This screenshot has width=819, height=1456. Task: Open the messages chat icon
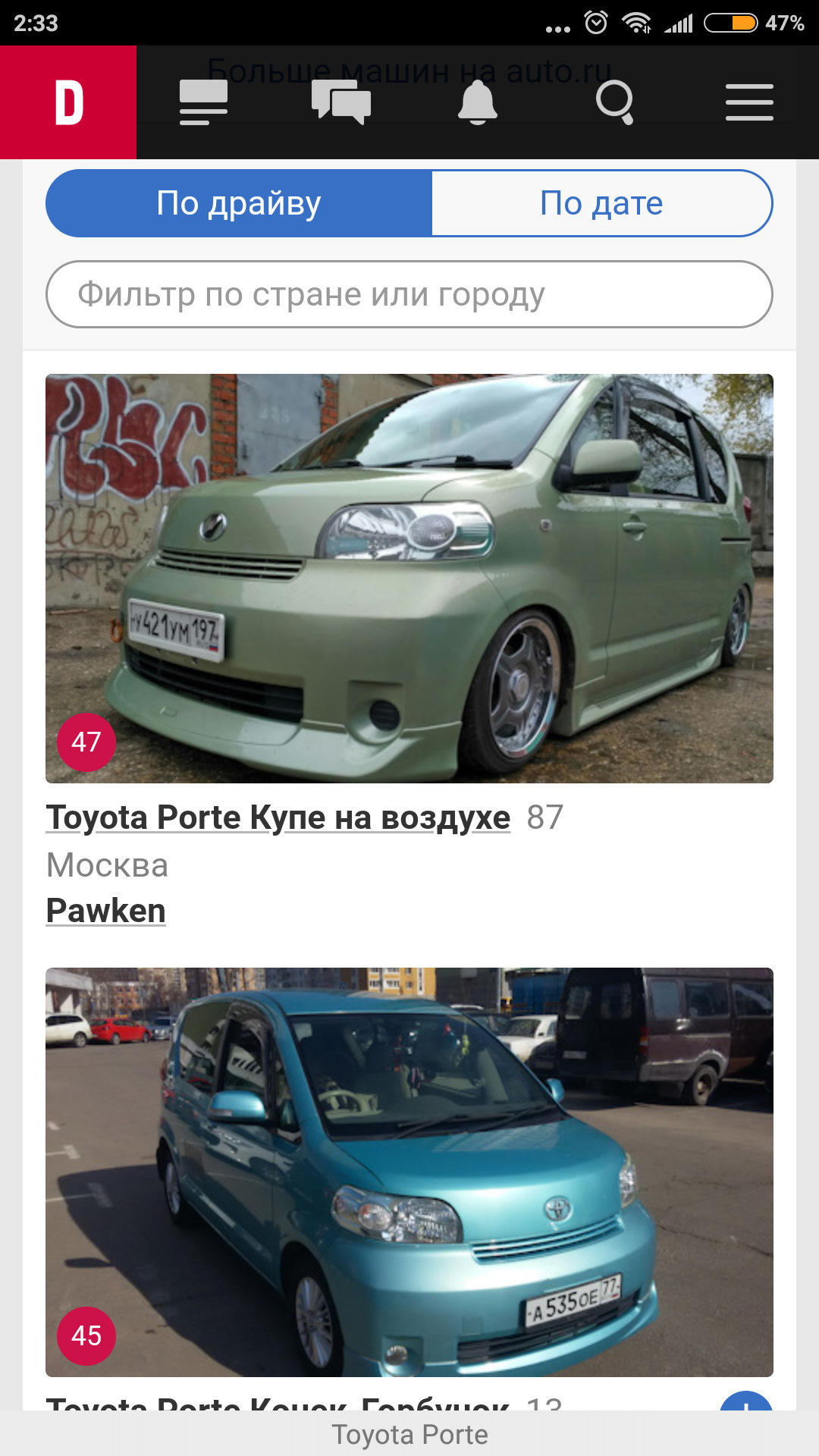(340, 102)
